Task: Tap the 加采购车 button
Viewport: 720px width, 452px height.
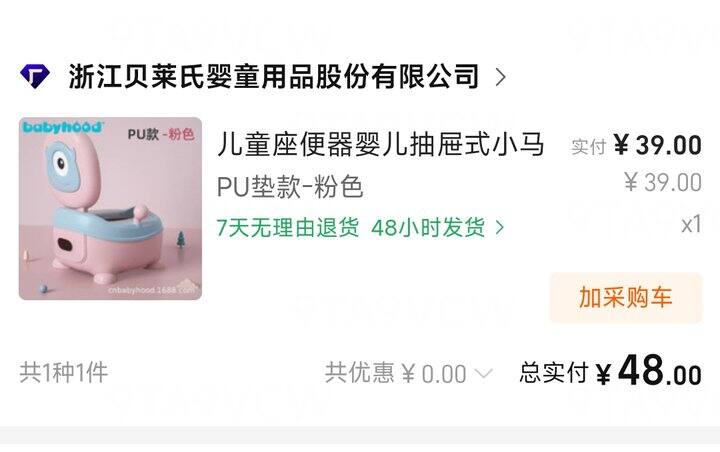Action: 625,298
